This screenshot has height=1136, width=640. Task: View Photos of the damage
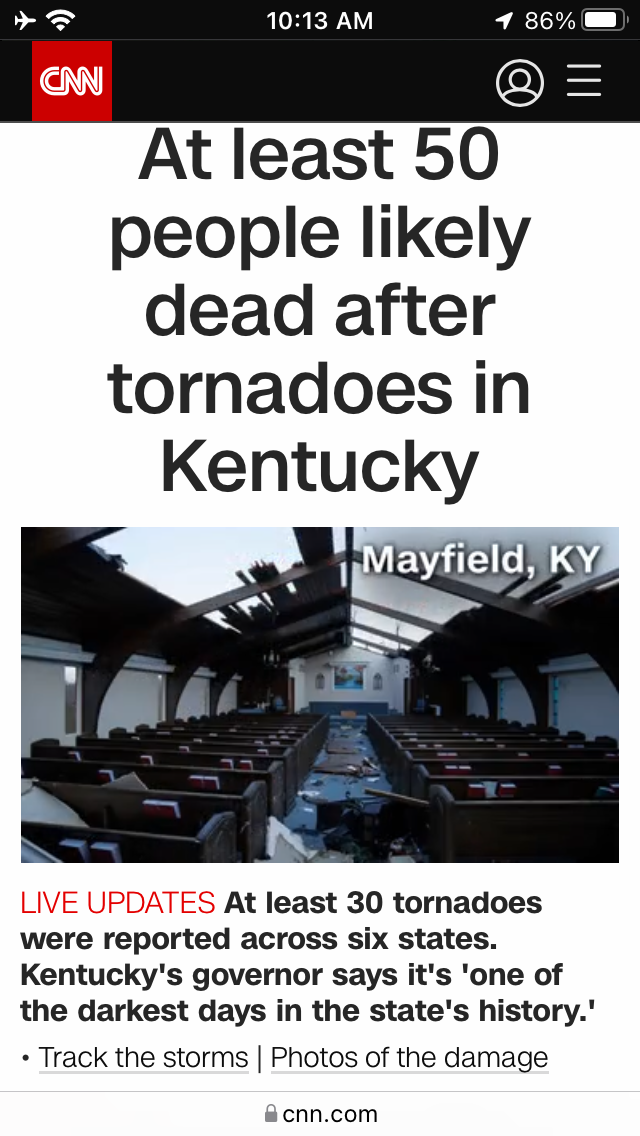(409, 1057)
